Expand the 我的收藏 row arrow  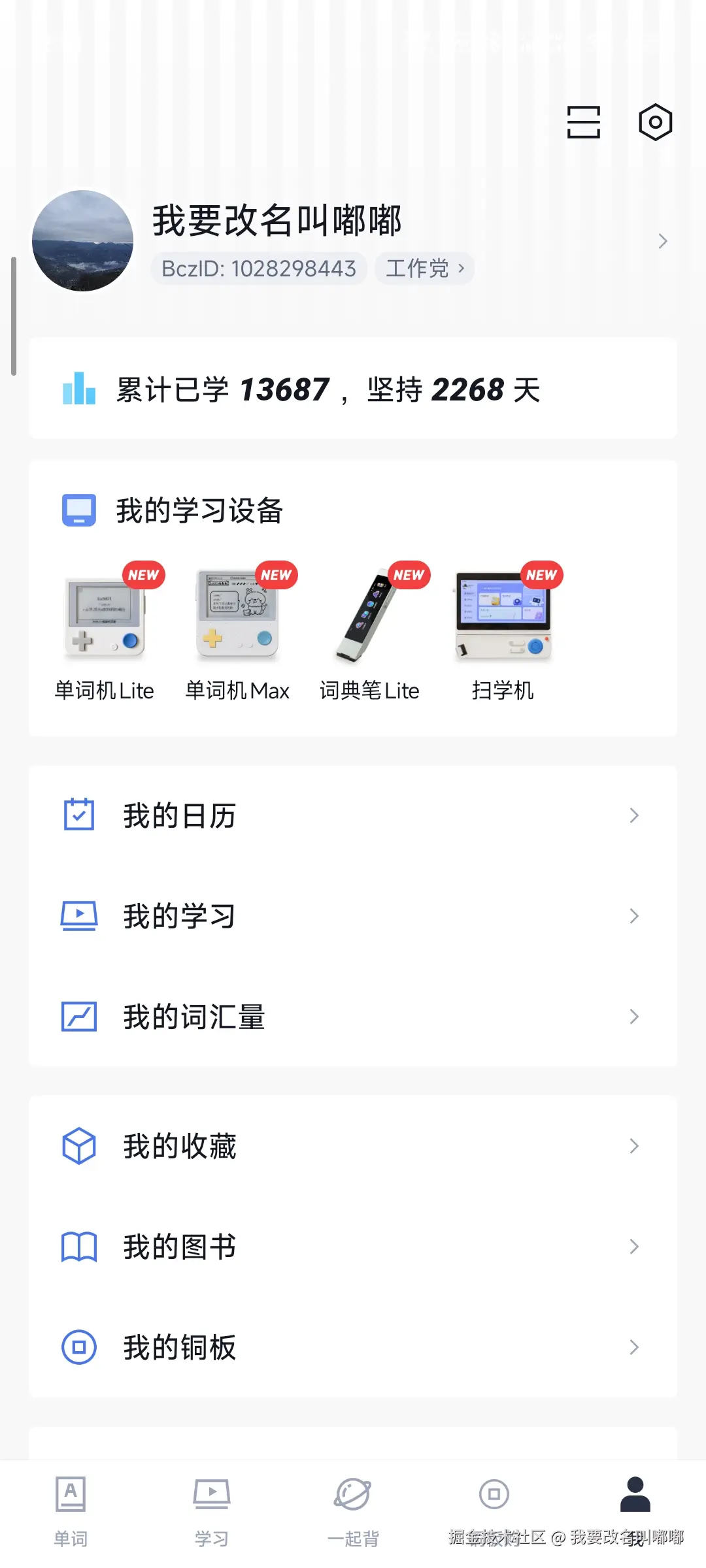[x=633, y=1145]
